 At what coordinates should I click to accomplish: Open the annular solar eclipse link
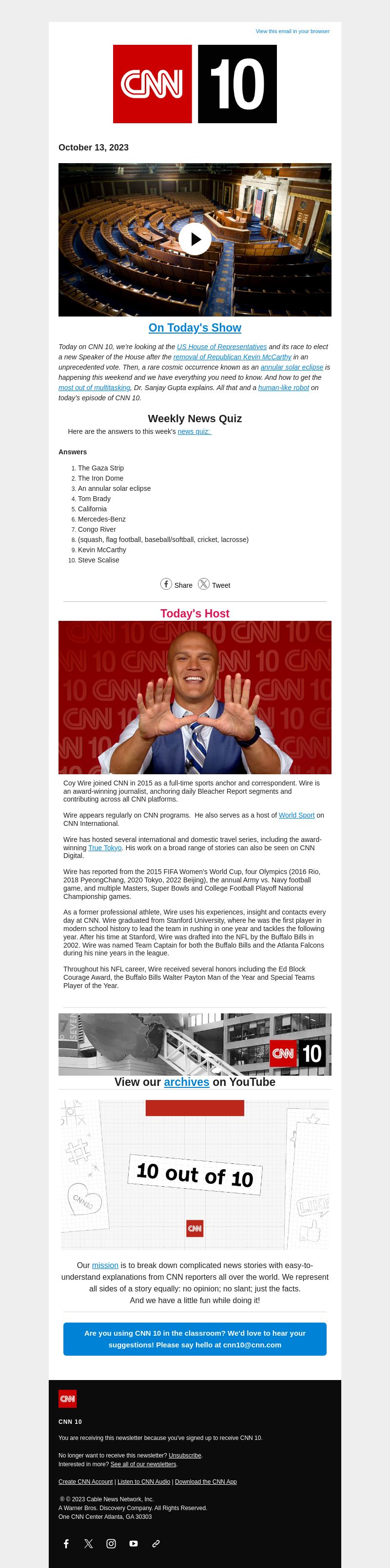click(292, 367)
